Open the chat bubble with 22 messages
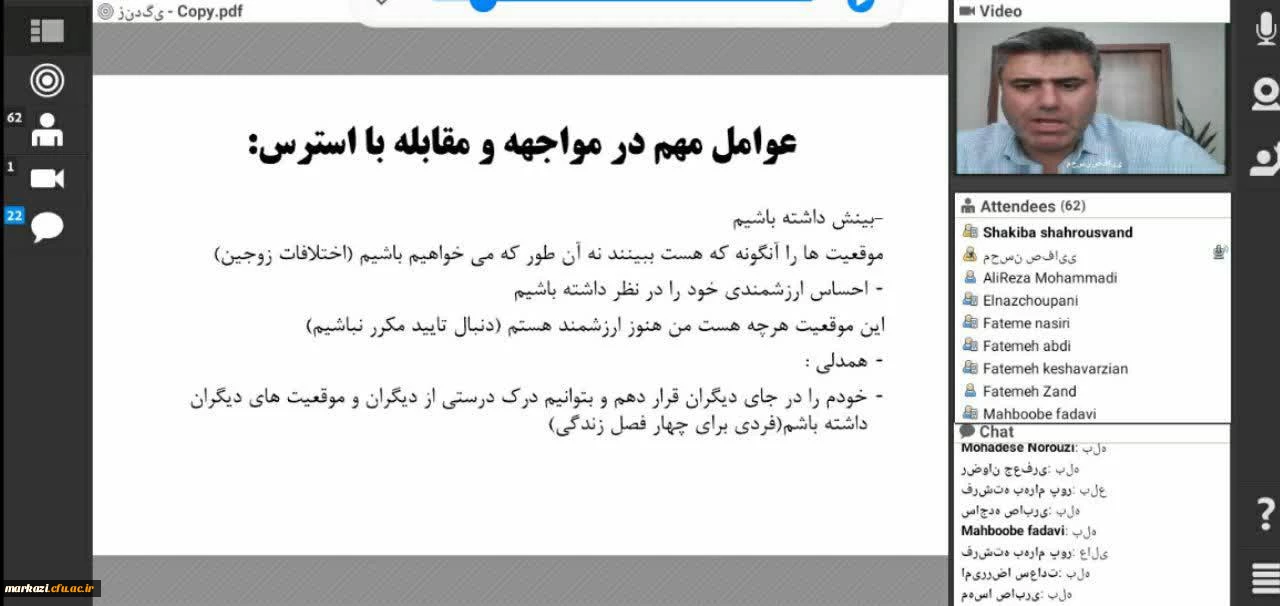Image resolution: width=1280 pixels, height=606 pixels. pos(46,227)
